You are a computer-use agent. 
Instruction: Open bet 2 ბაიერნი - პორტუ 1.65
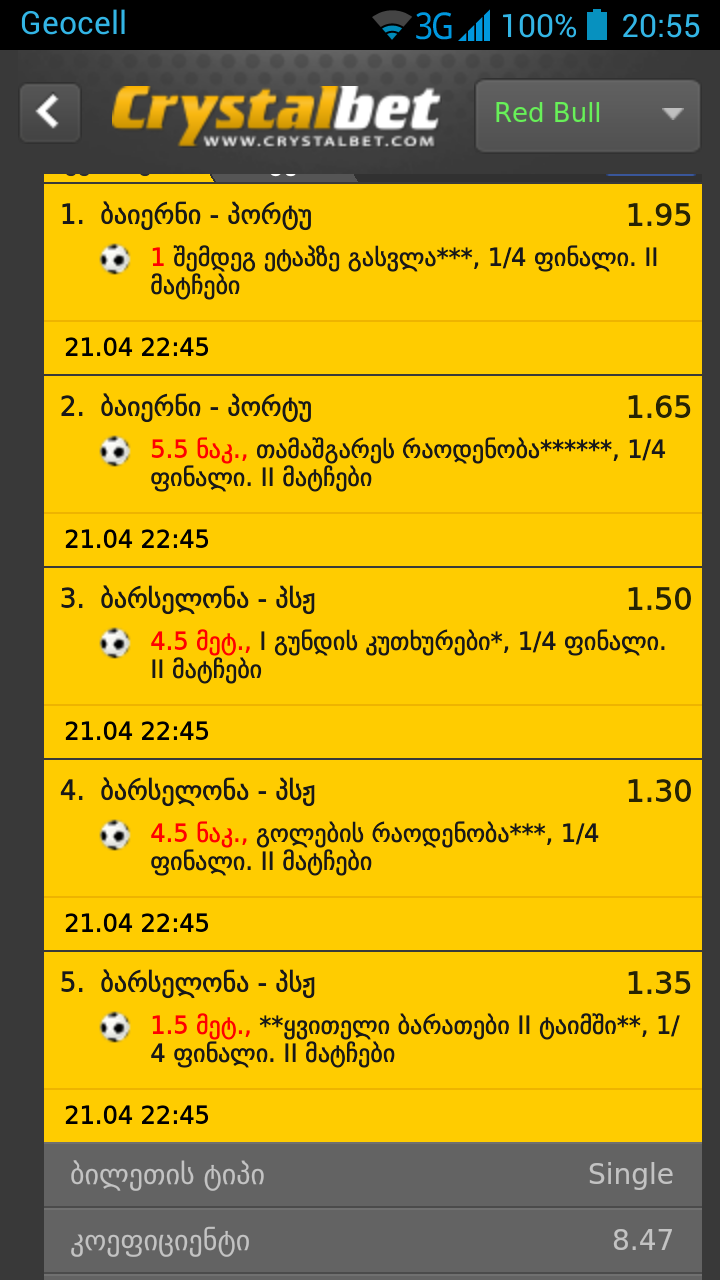coord(372,444)
